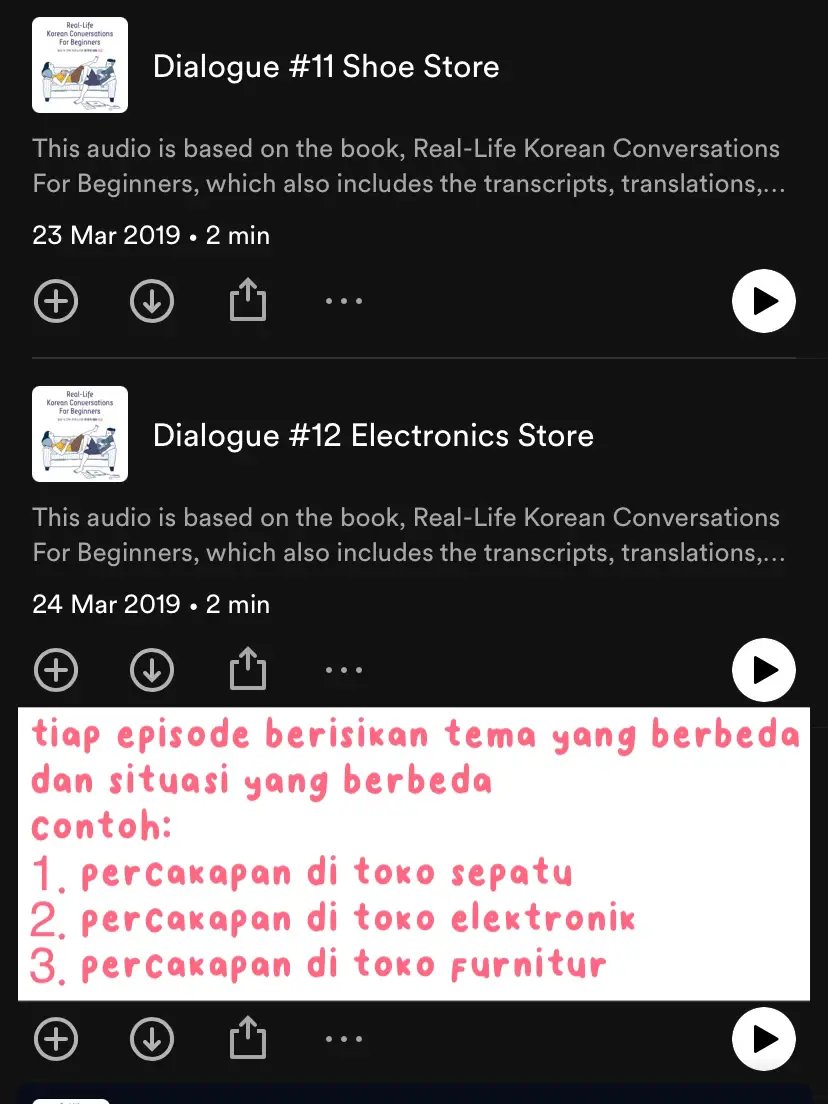This screenshot has width=828, height=1104.
Task: Play Dialogue #12 Electronics Store episode
Action: click(x=763, y=670)
